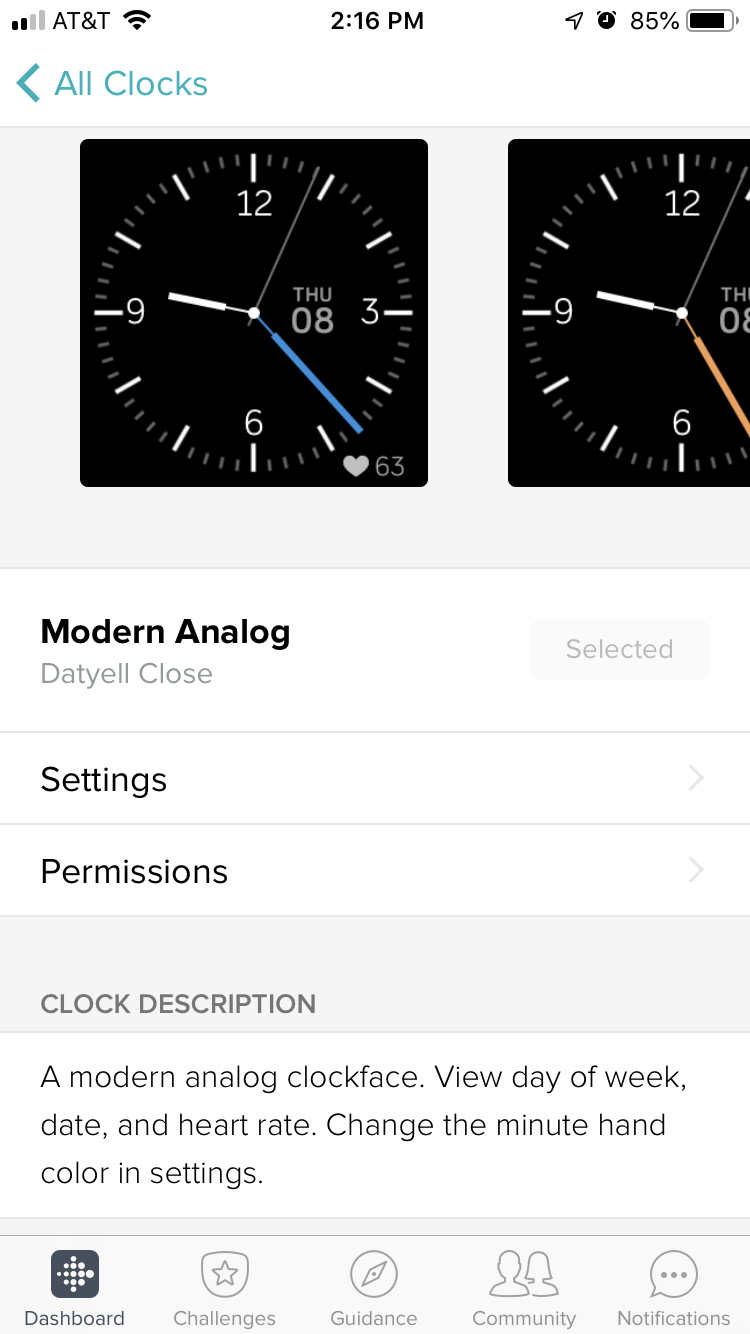This screenshot has height=1334, width=750.
Task: Select the orange minute hand clock preview
Action: coord(629,313)
